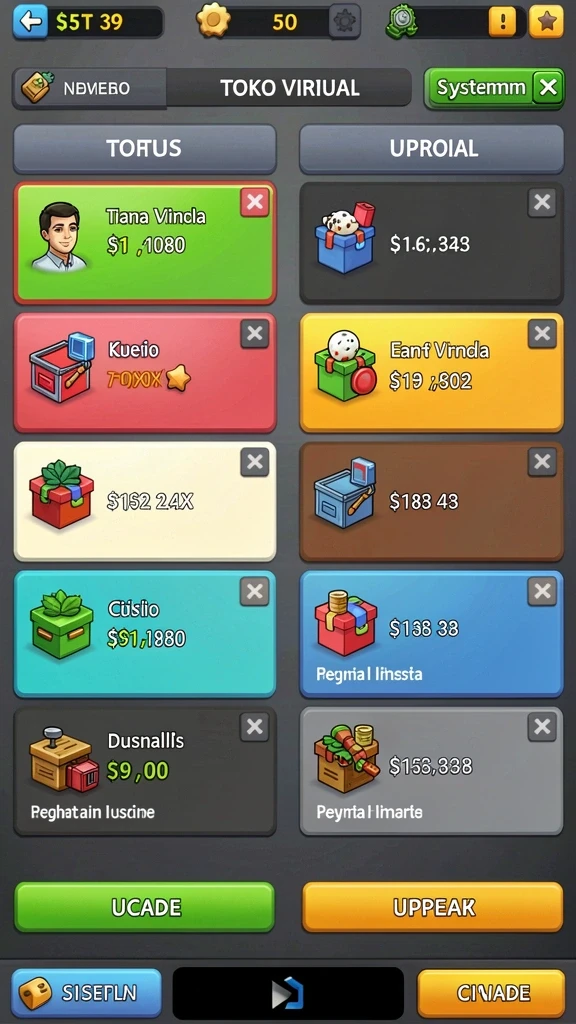Close the Systemm button
The height and width of the screenshot is (1024, 576).
(548, 88)
